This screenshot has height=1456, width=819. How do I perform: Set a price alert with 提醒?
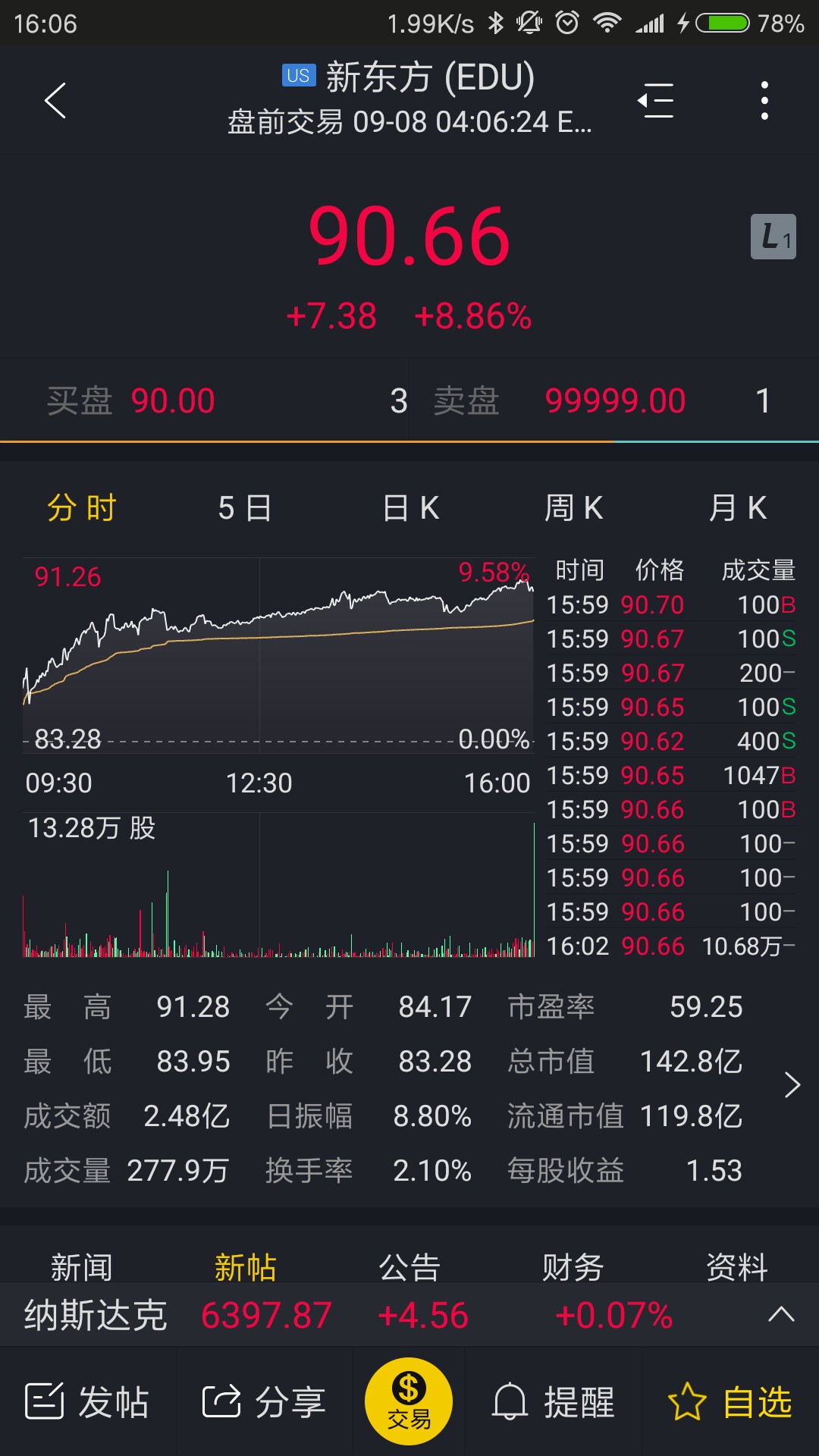554,1401
